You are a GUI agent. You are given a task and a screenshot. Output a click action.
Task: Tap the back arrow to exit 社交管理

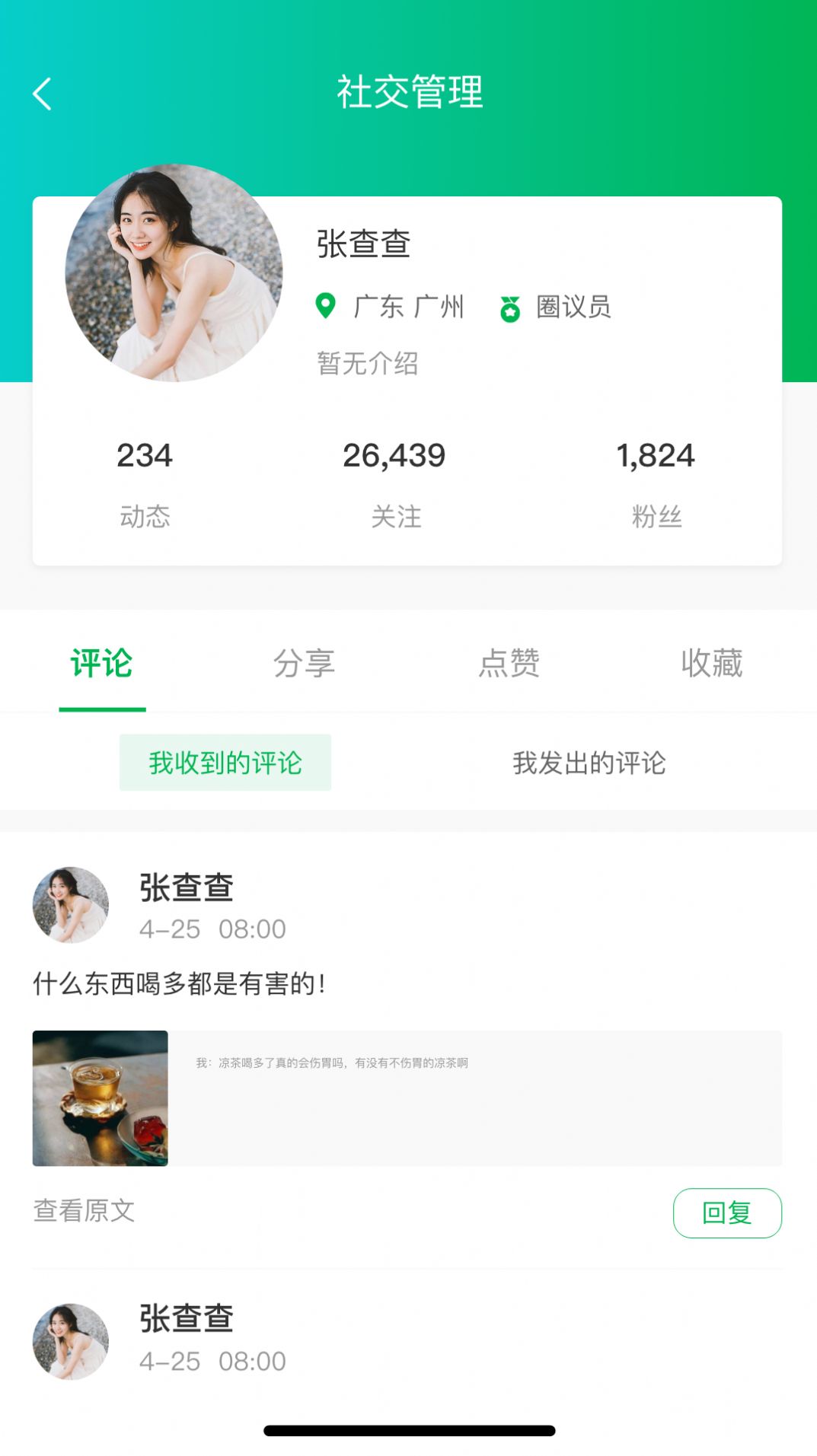pos(43,93)
